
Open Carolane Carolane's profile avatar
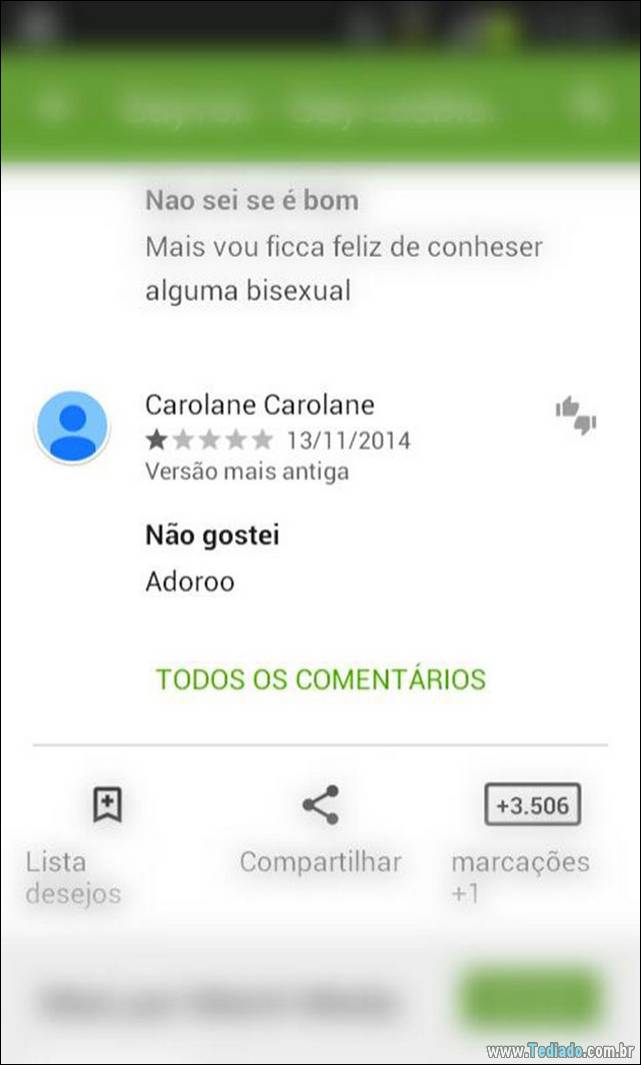[x=72, y=427]
